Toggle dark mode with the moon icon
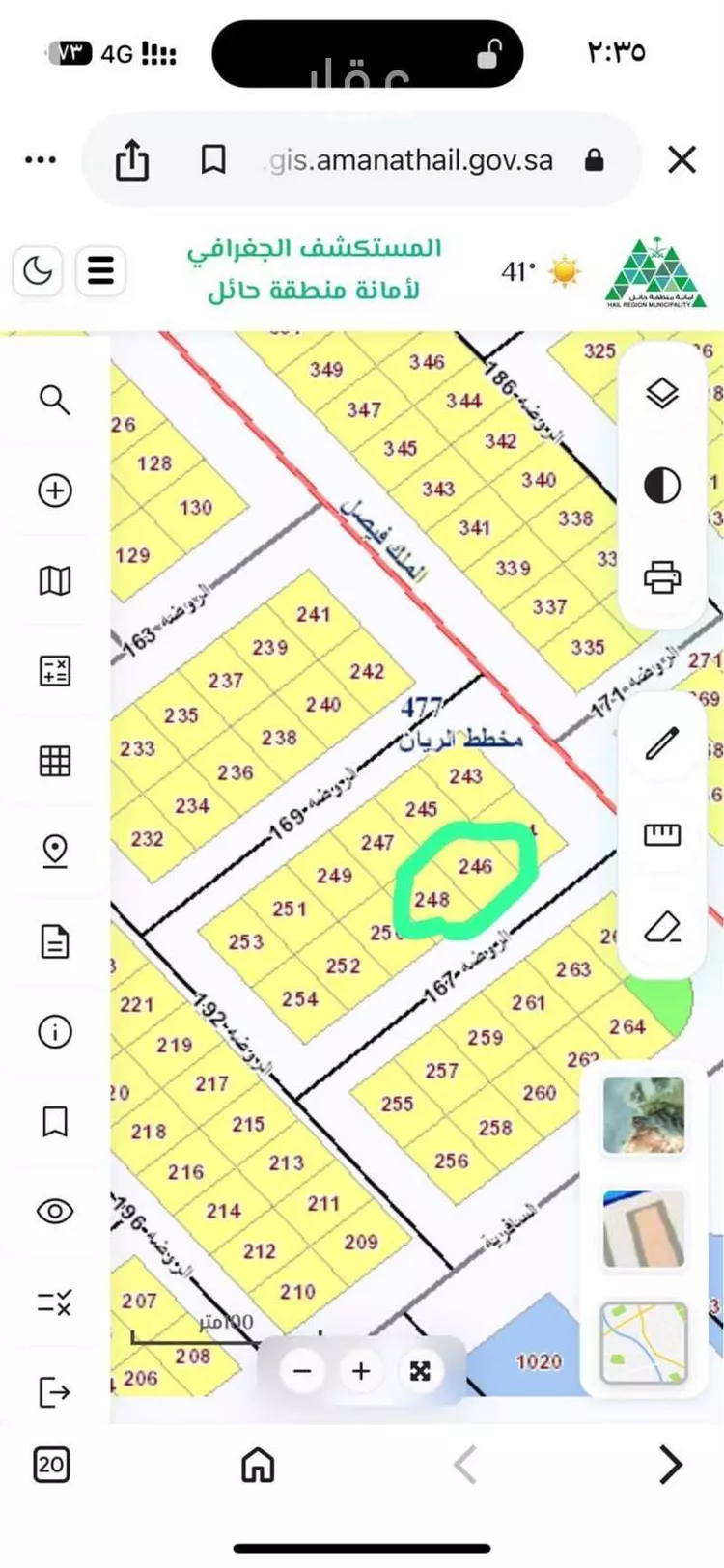 click(x=38, y=270)
